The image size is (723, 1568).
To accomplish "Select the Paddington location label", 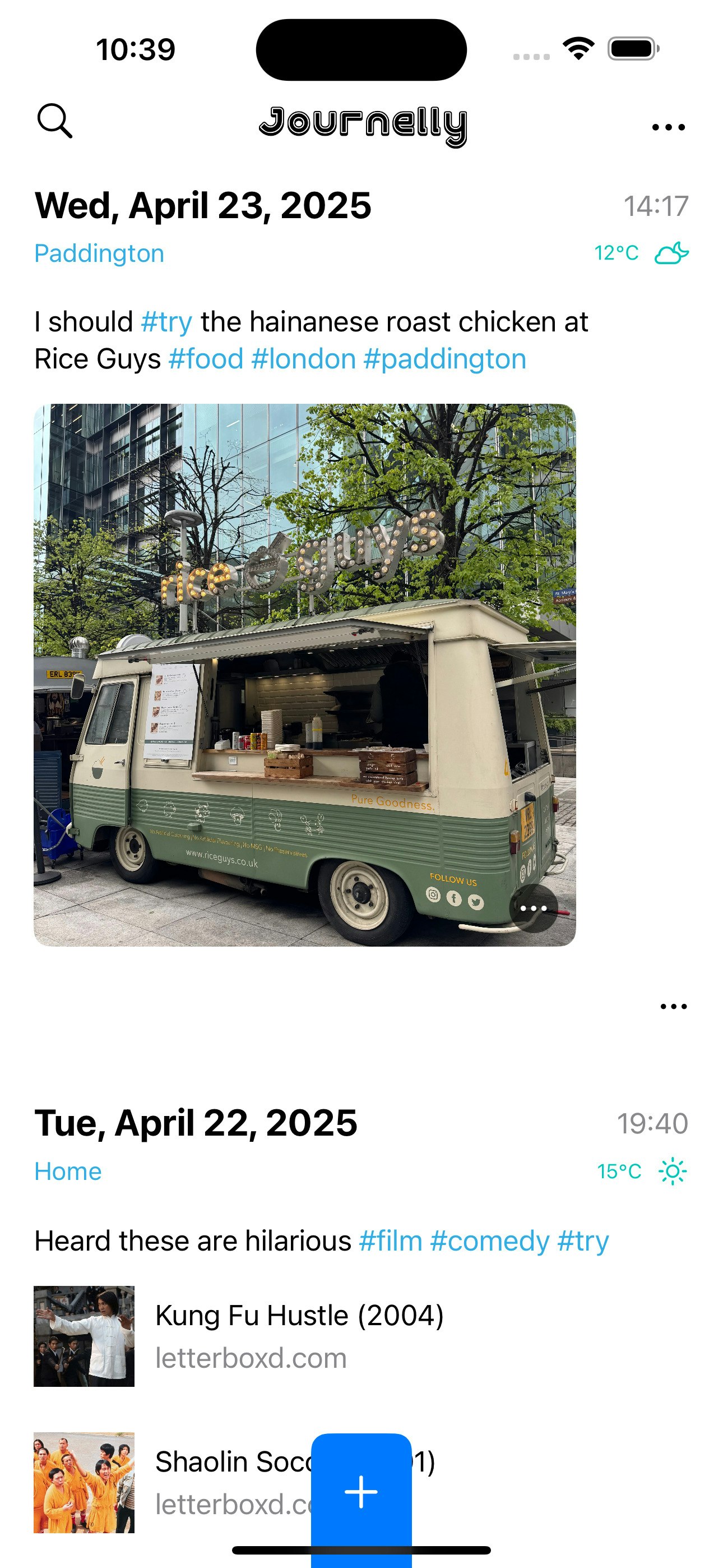I will click(x=99, y=252).
